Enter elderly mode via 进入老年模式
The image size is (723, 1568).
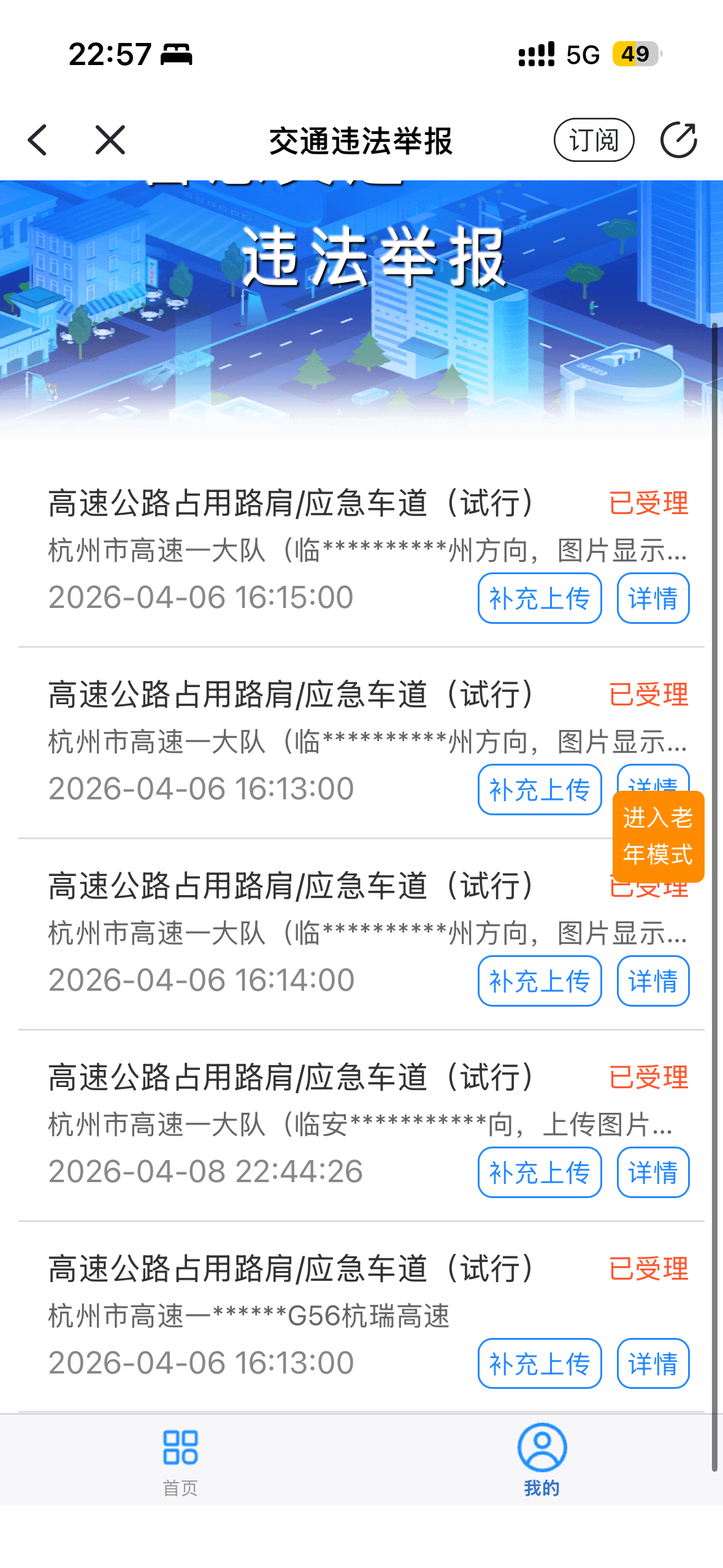pyautogui.click(x=658, y=836)
